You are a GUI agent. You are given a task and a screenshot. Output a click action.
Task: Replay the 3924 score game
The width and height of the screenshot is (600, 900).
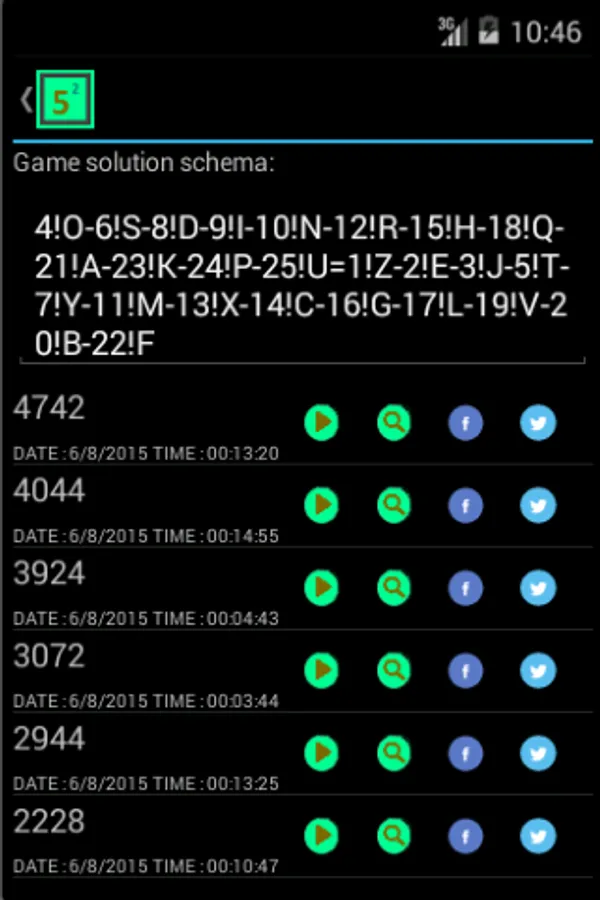(321, 587)
